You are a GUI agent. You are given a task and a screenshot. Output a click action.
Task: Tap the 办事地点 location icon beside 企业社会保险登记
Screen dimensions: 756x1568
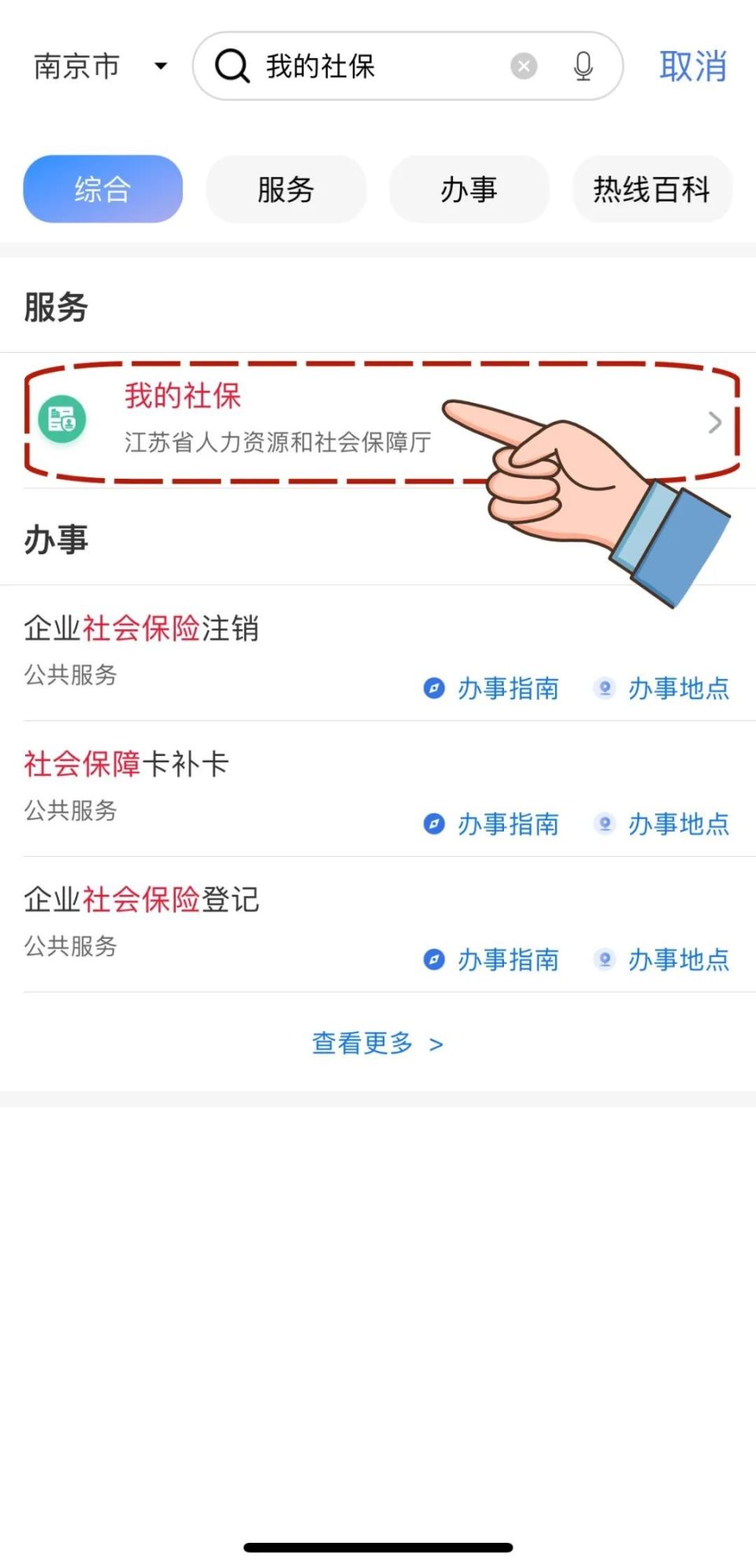[x=605, y=959]
